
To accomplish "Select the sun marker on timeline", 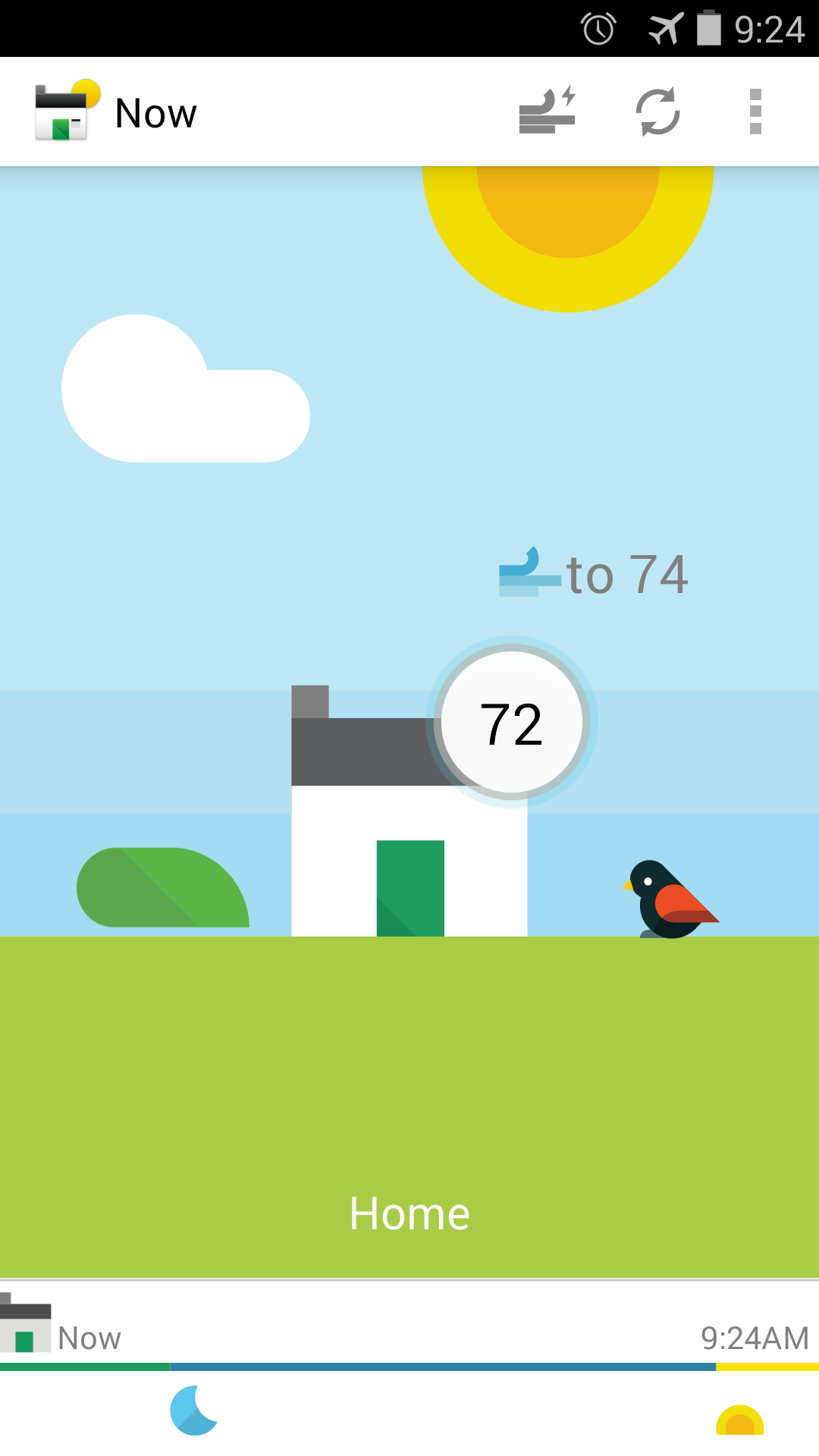I will pyautogui.click(x=740, y=1420).
